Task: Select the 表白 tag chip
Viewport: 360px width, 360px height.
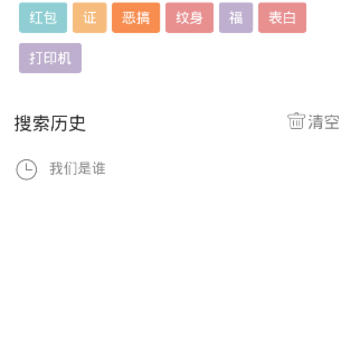Action: click(282, 18)
